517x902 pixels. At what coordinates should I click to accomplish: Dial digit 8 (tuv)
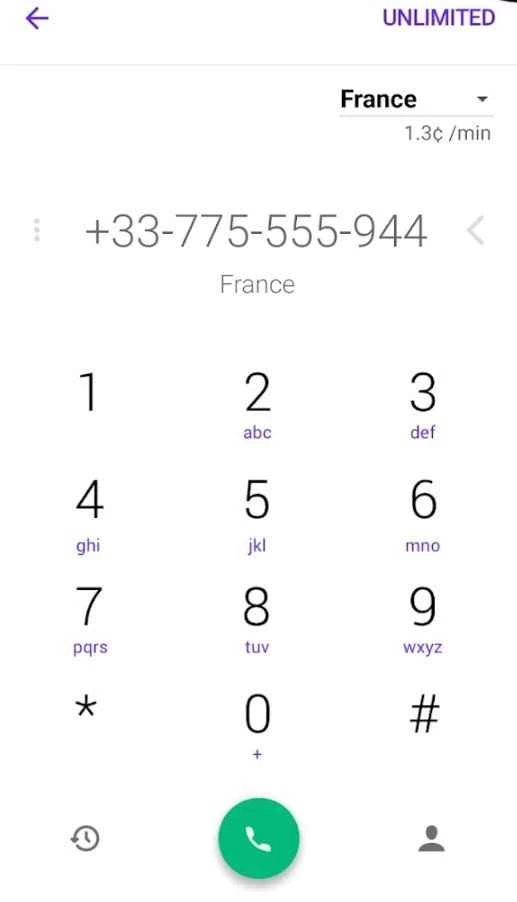pyautogui.click(x=256, y=620)
